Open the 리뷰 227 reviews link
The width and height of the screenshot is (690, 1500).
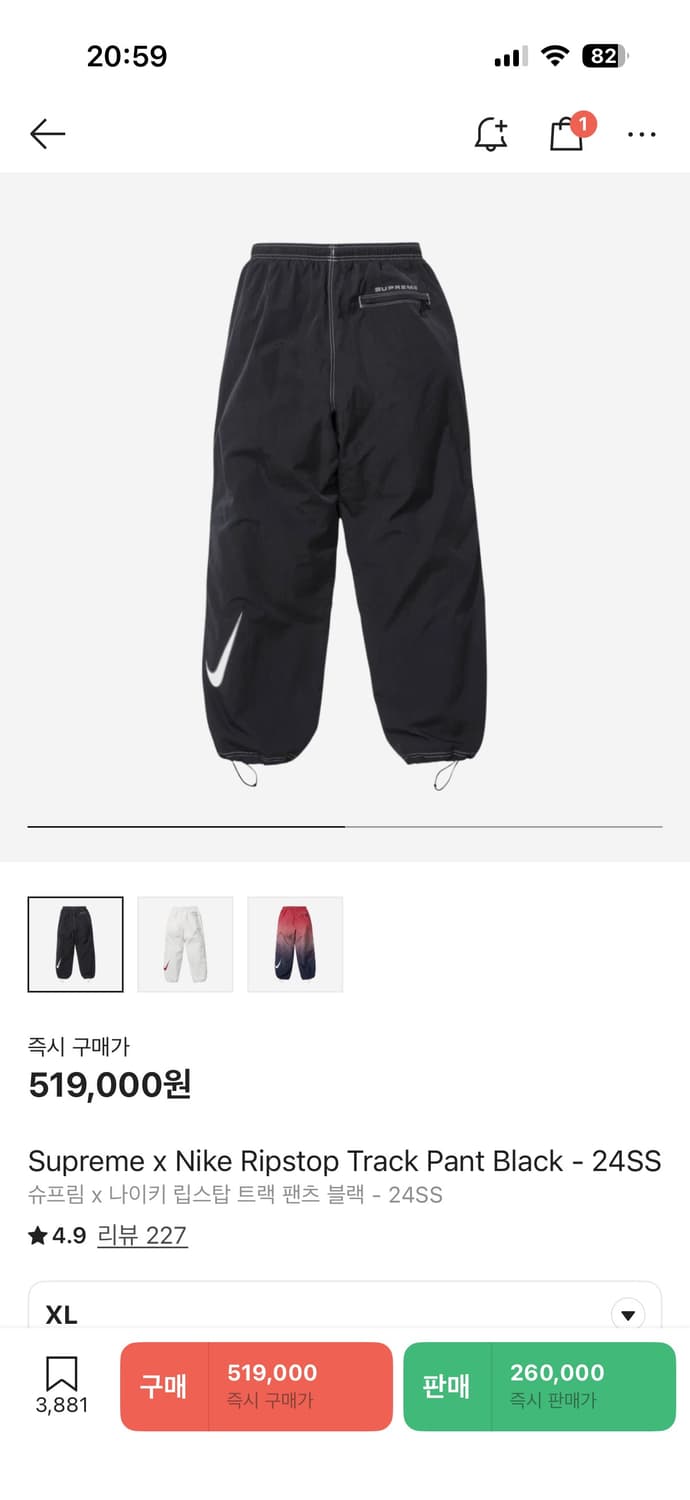[142, 1235]
